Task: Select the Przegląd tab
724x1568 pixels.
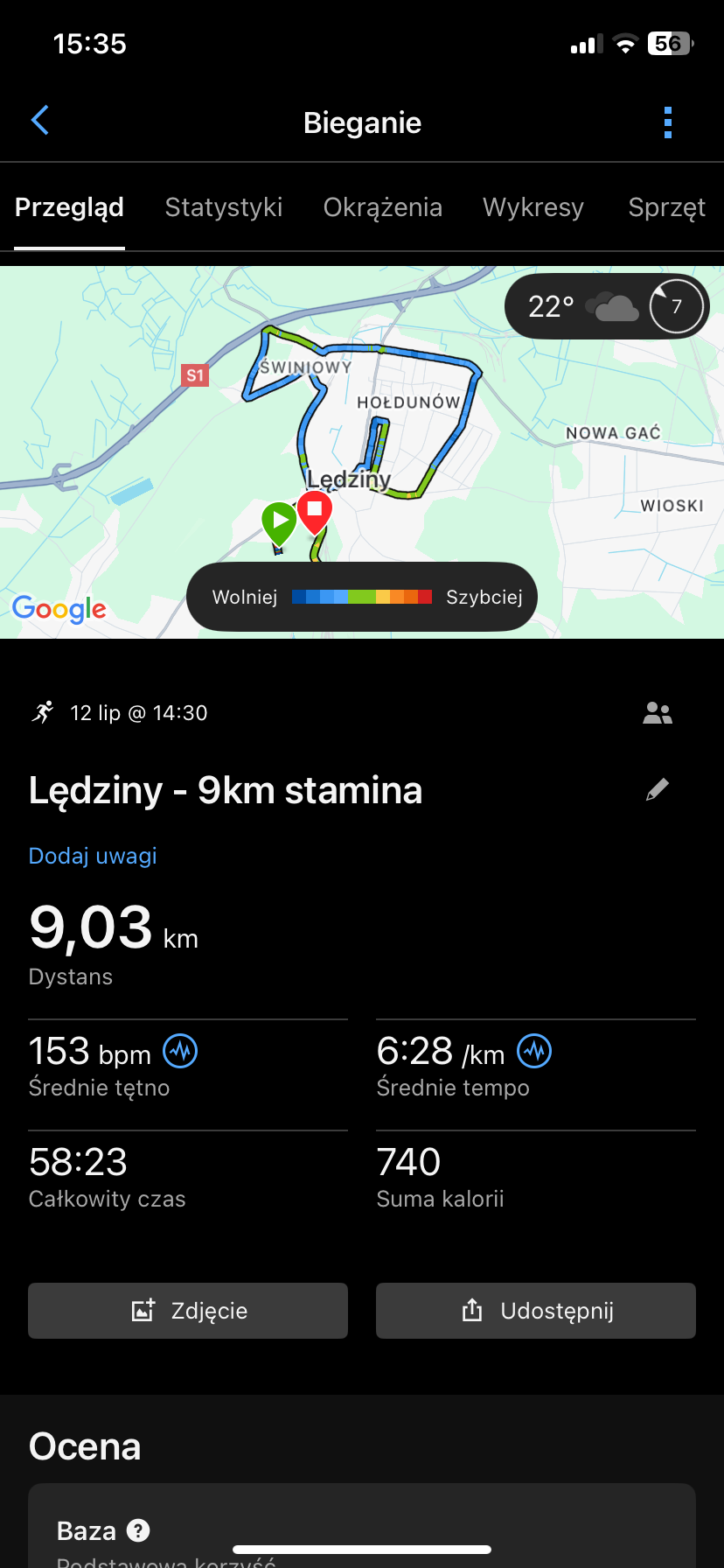Action: [x=69, y=207]
